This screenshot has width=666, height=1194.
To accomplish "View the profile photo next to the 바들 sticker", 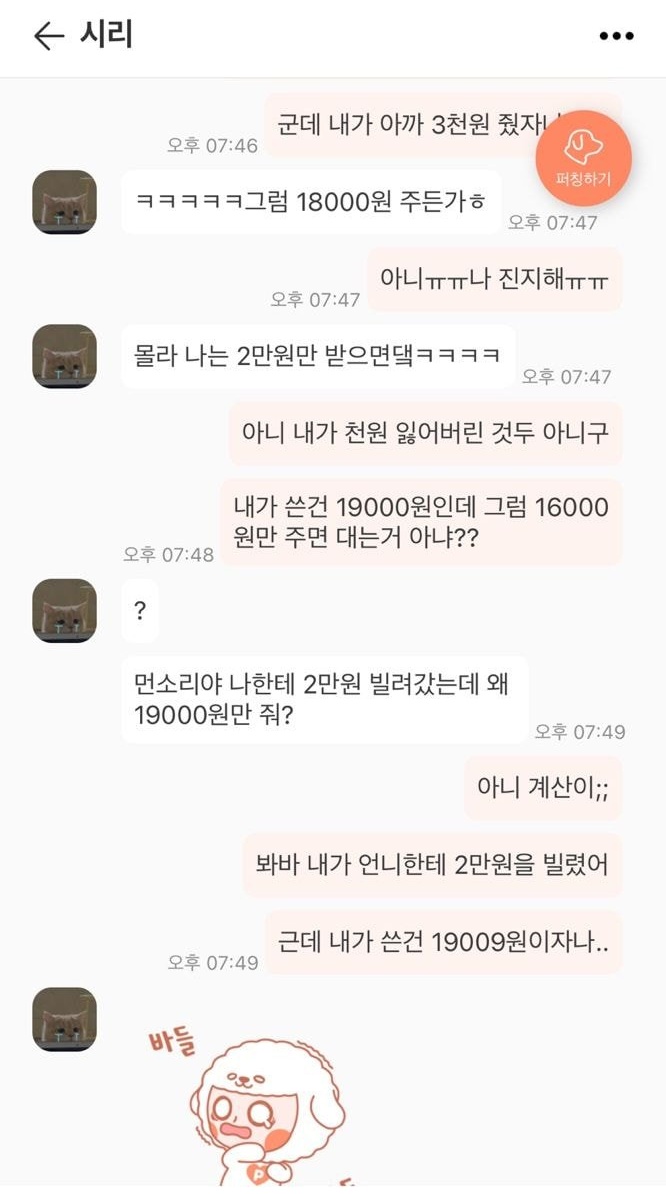I will point(64,1019).
